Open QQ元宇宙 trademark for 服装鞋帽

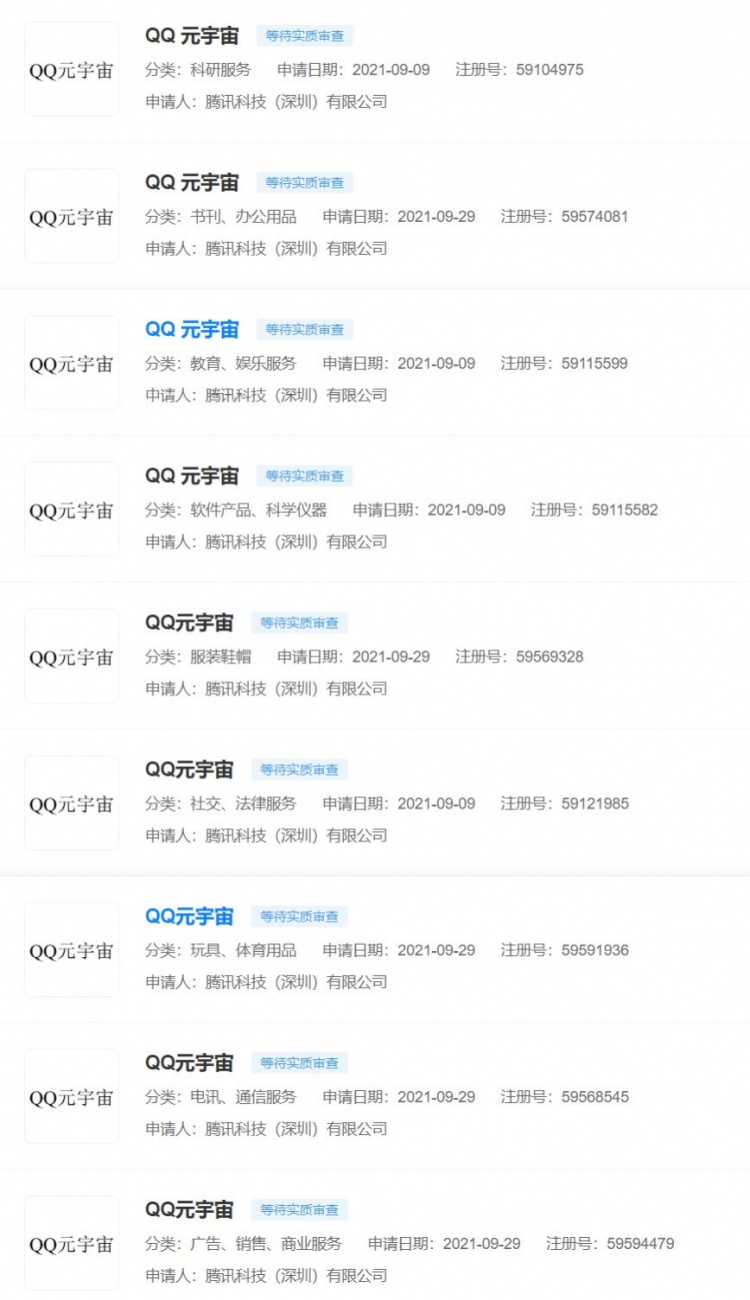[x=189, y=623]
